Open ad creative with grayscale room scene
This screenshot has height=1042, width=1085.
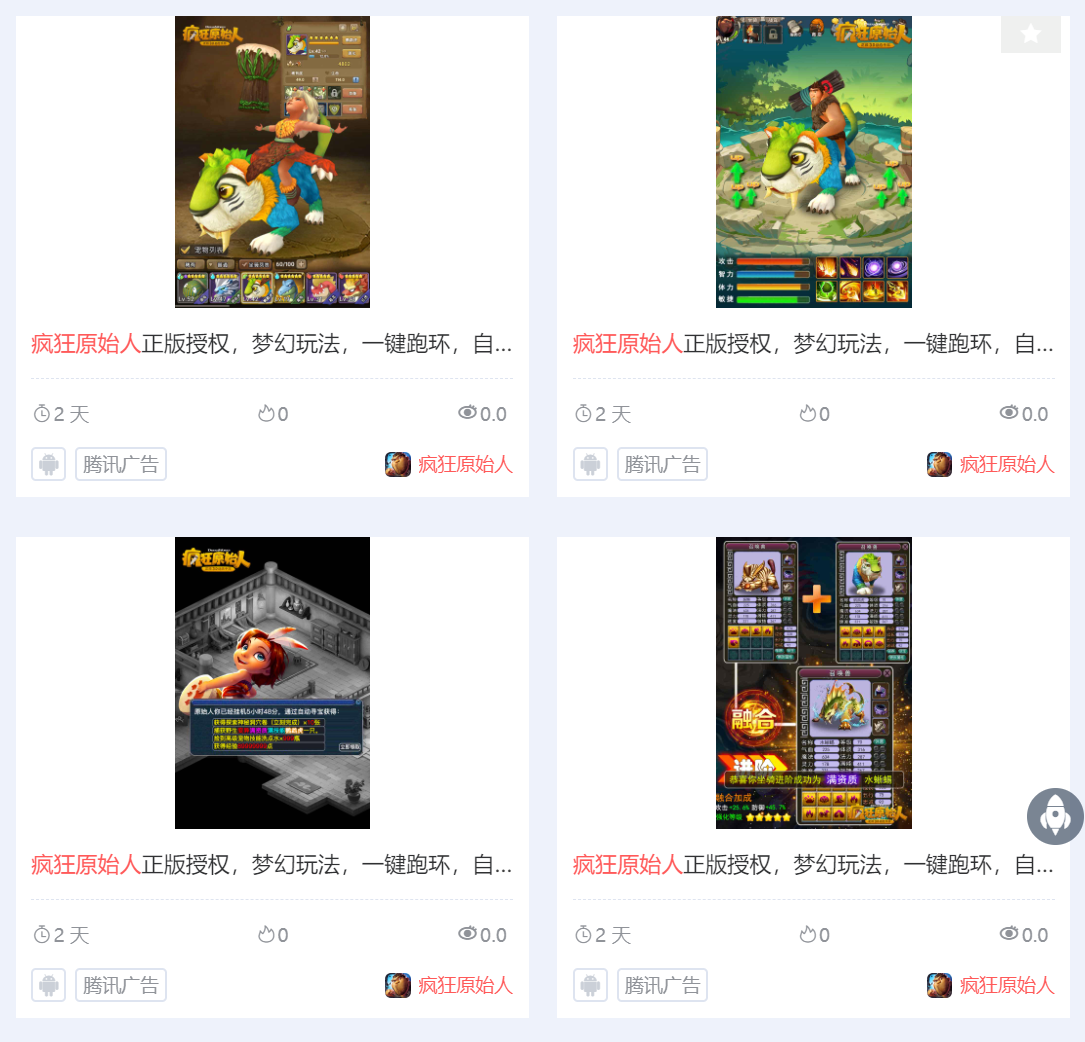point(272,682)
